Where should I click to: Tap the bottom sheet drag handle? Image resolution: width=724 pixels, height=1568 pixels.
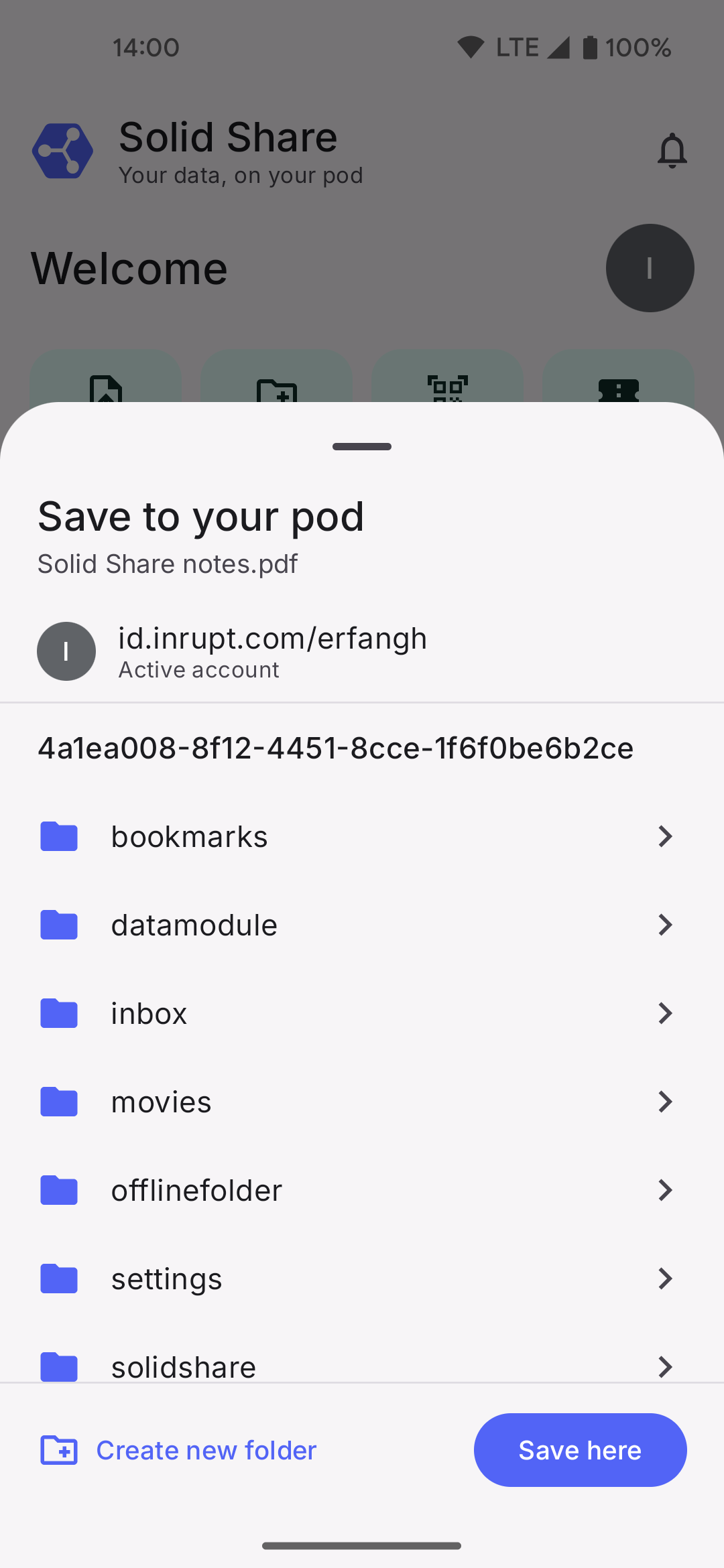click(362, 446)
